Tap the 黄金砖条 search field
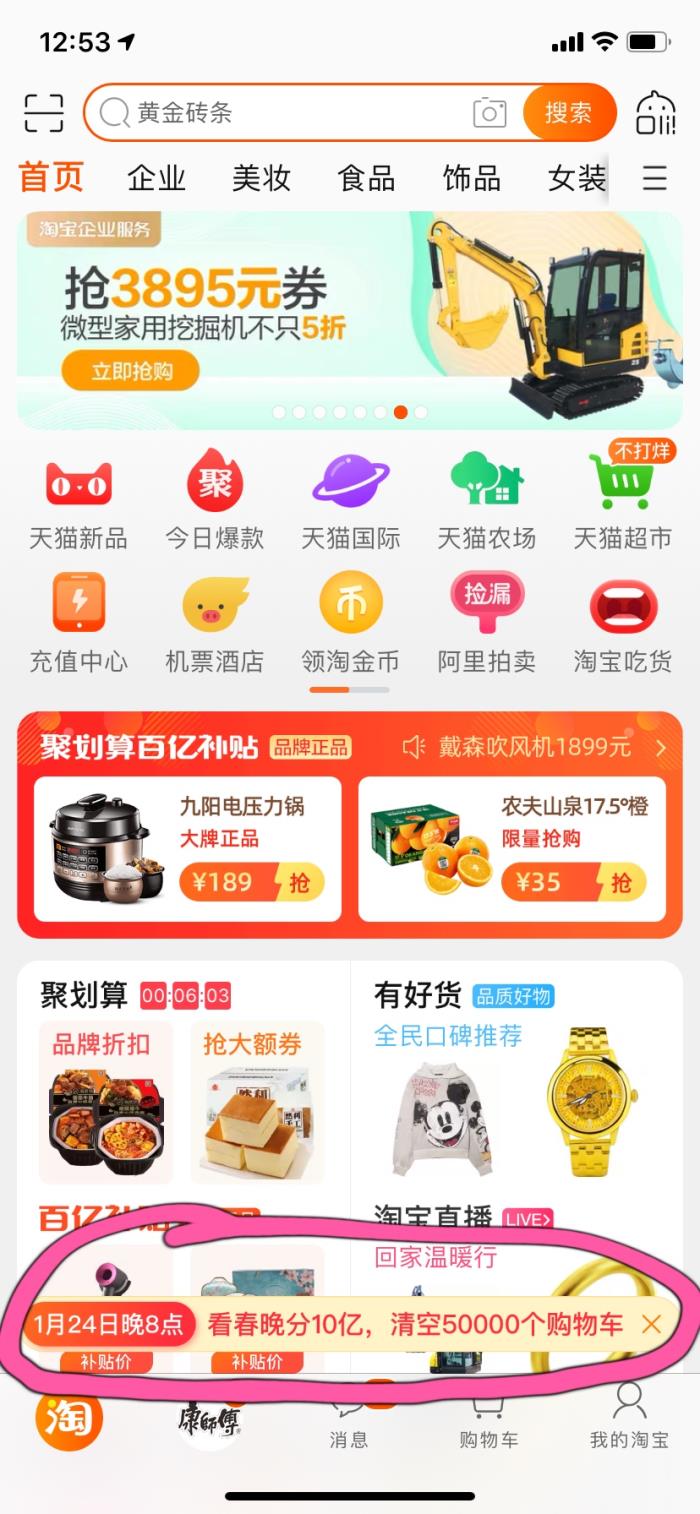The image size is (700, 1514). pyautogui.click(x=290, y=112)
